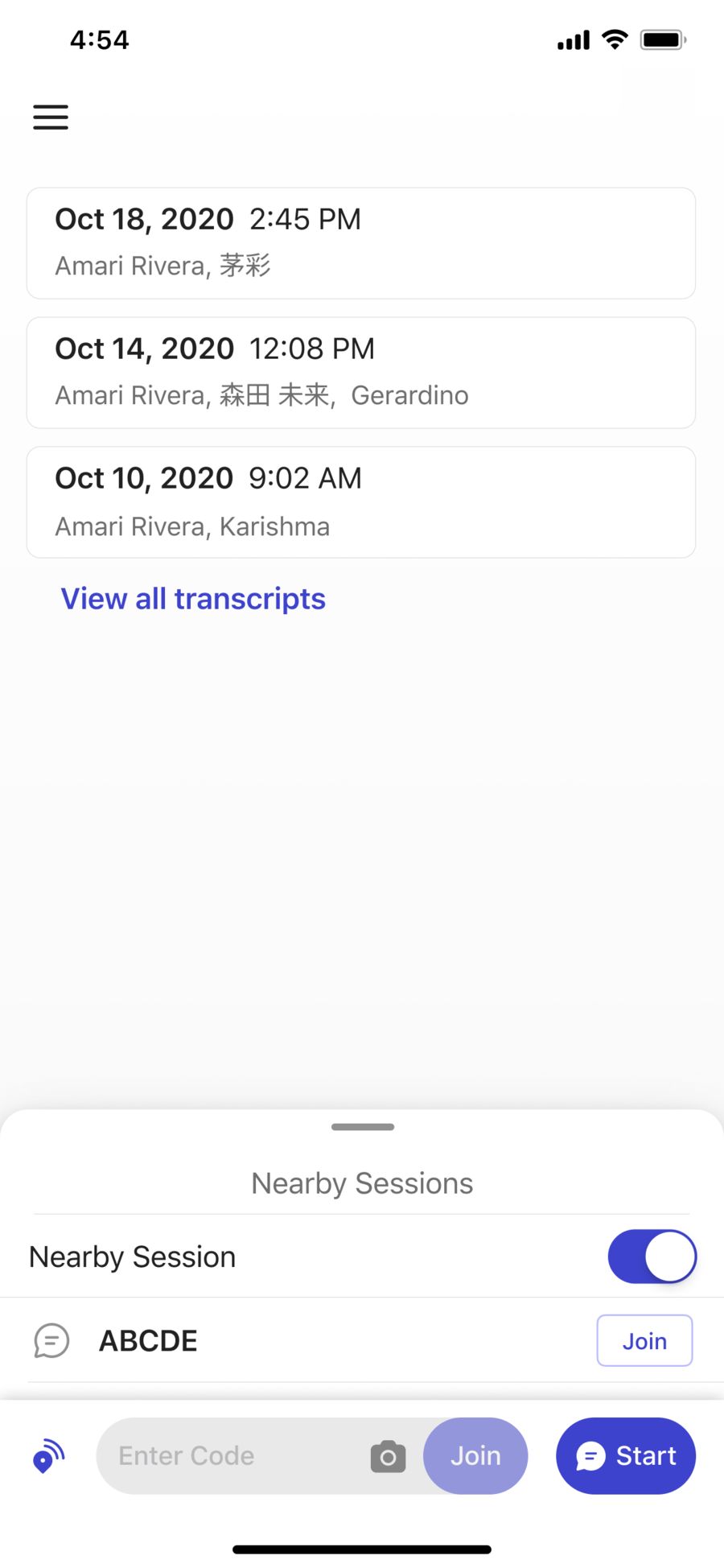Toggle the Nearby Session switch off

[652, 1256]
